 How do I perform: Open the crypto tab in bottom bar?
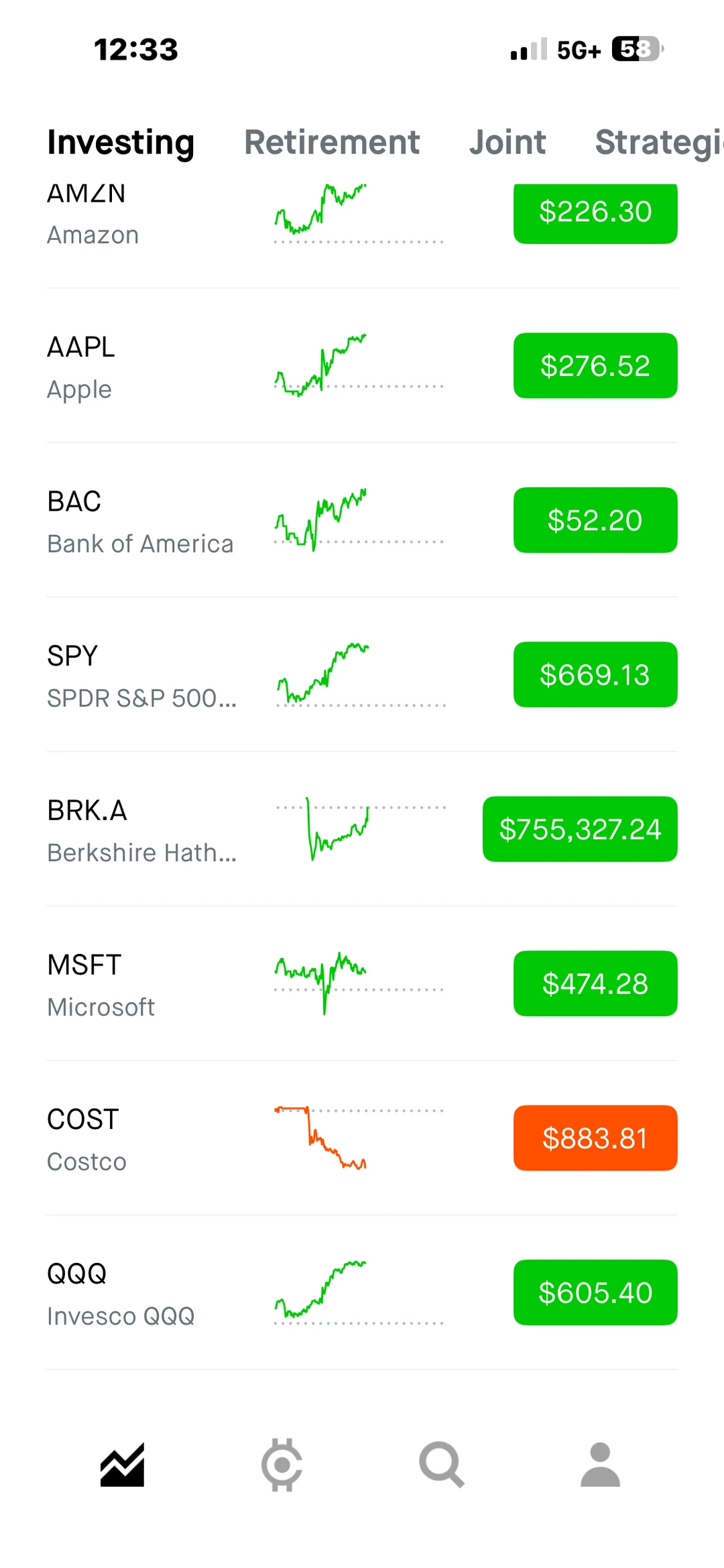pos(282,1465)
